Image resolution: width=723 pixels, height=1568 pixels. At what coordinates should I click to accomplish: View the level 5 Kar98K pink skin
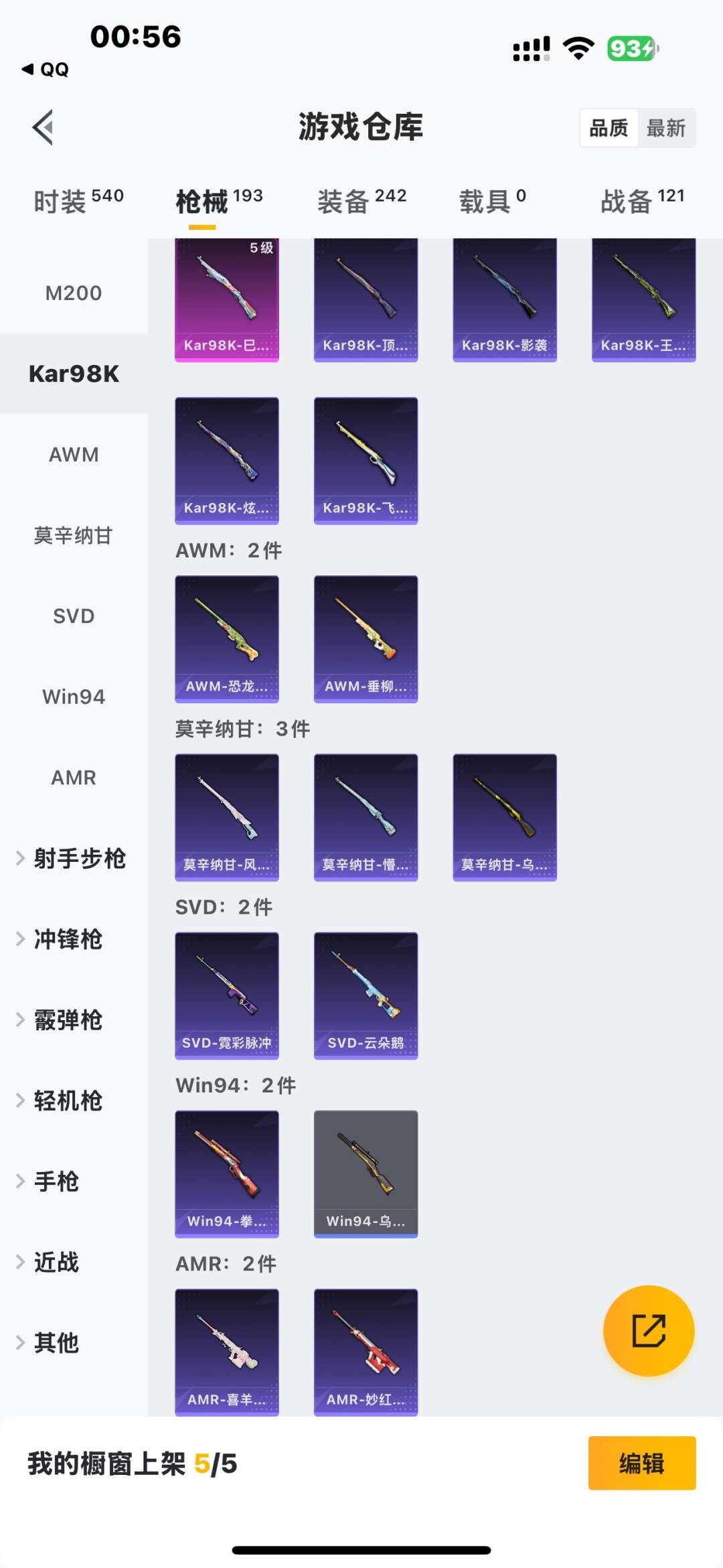227,298
